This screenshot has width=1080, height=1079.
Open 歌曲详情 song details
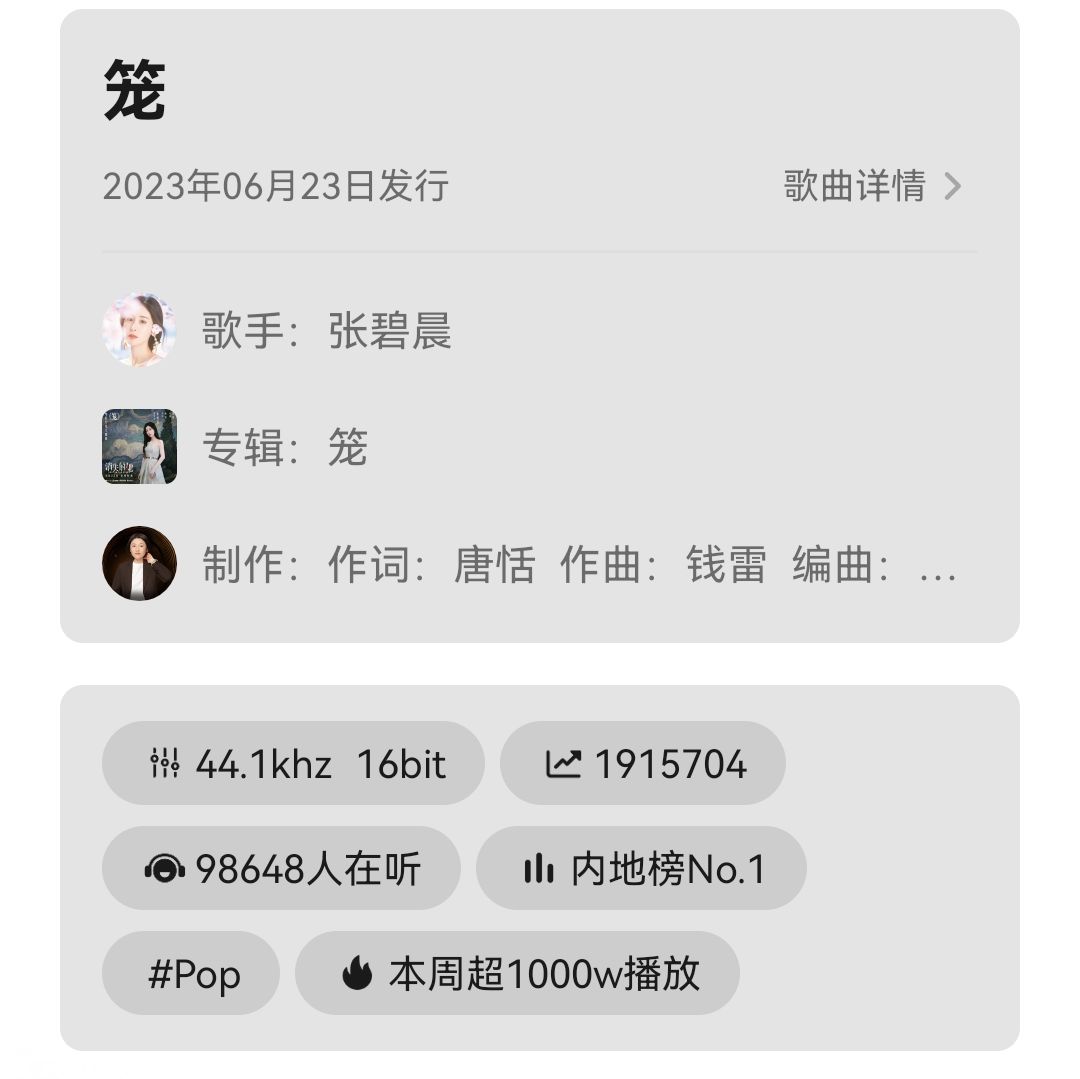(872, 186)
